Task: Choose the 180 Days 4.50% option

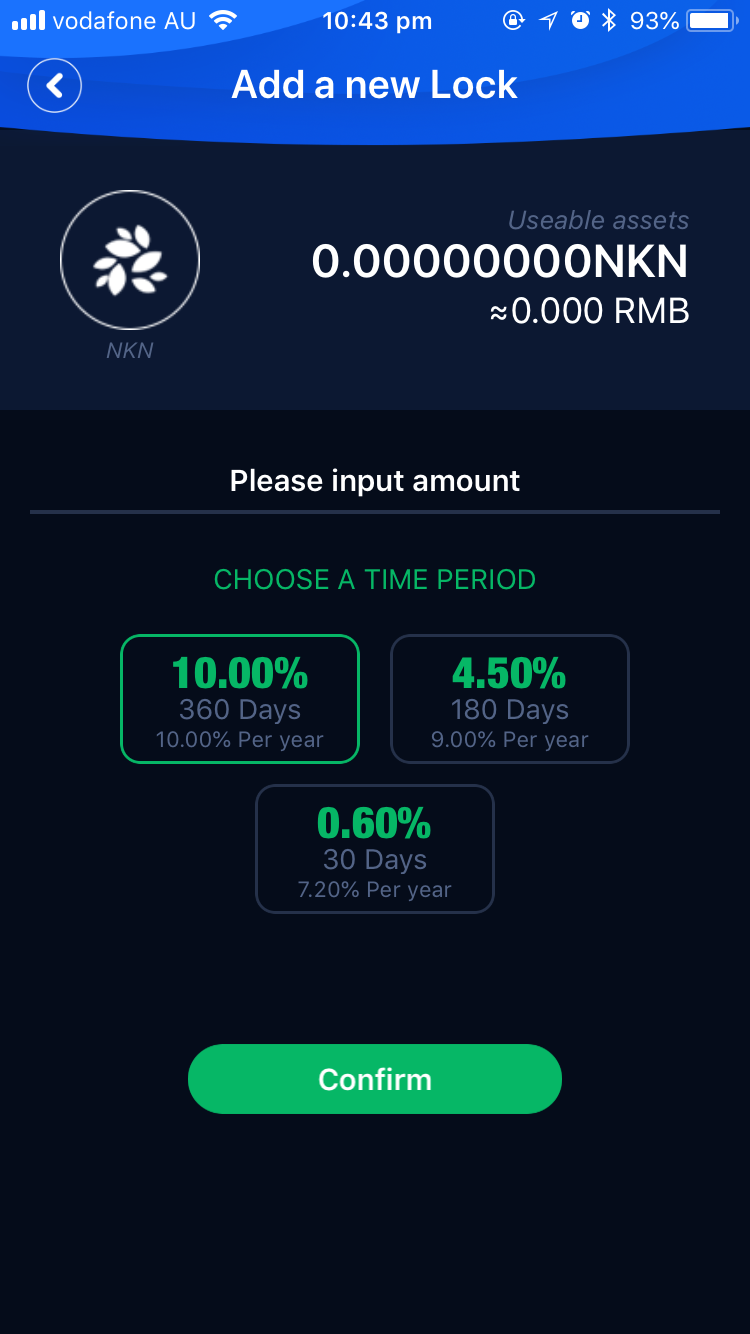Action: (510, 699)
